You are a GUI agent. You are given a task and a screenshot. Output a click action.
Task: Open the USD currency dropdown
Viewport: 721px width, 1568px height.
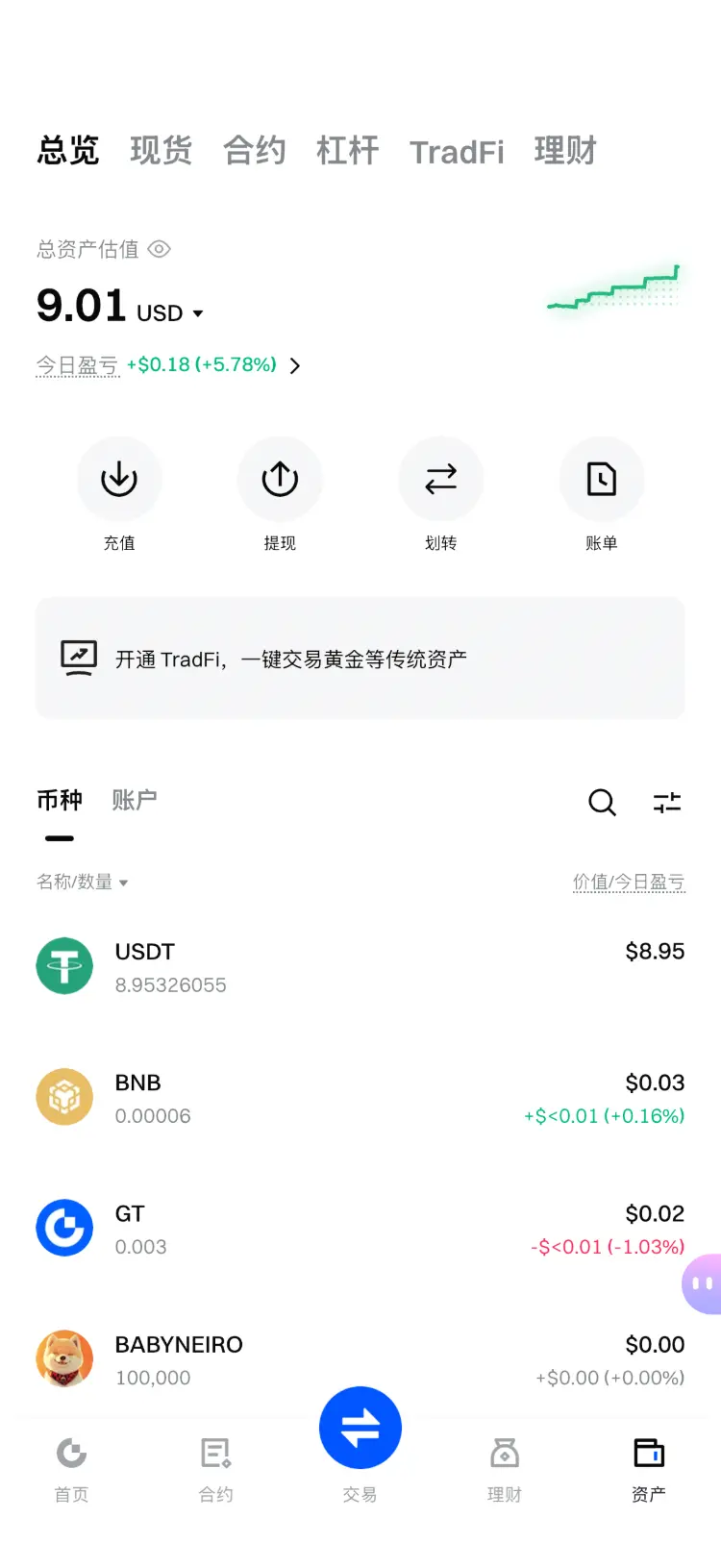(x=169, y=313)
